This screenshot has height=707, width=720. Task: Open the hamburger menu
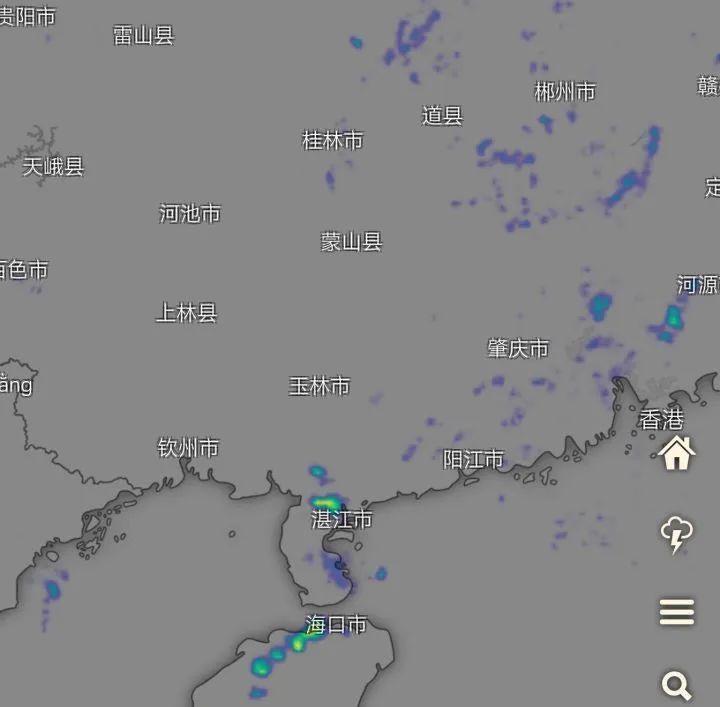coord(677,611)
